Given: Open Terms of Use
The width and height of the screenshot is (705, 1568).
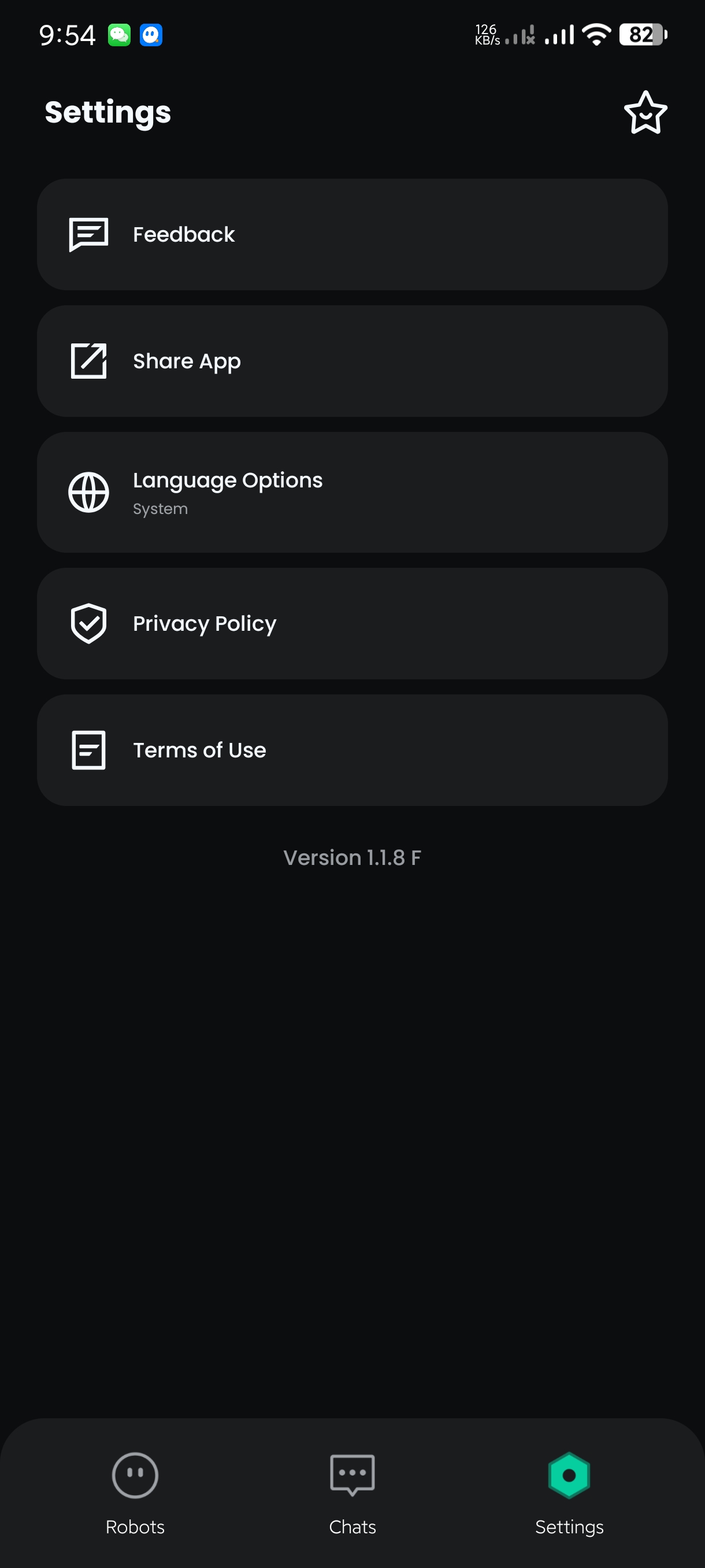Looking at the screenshot, I should point(352,750).
